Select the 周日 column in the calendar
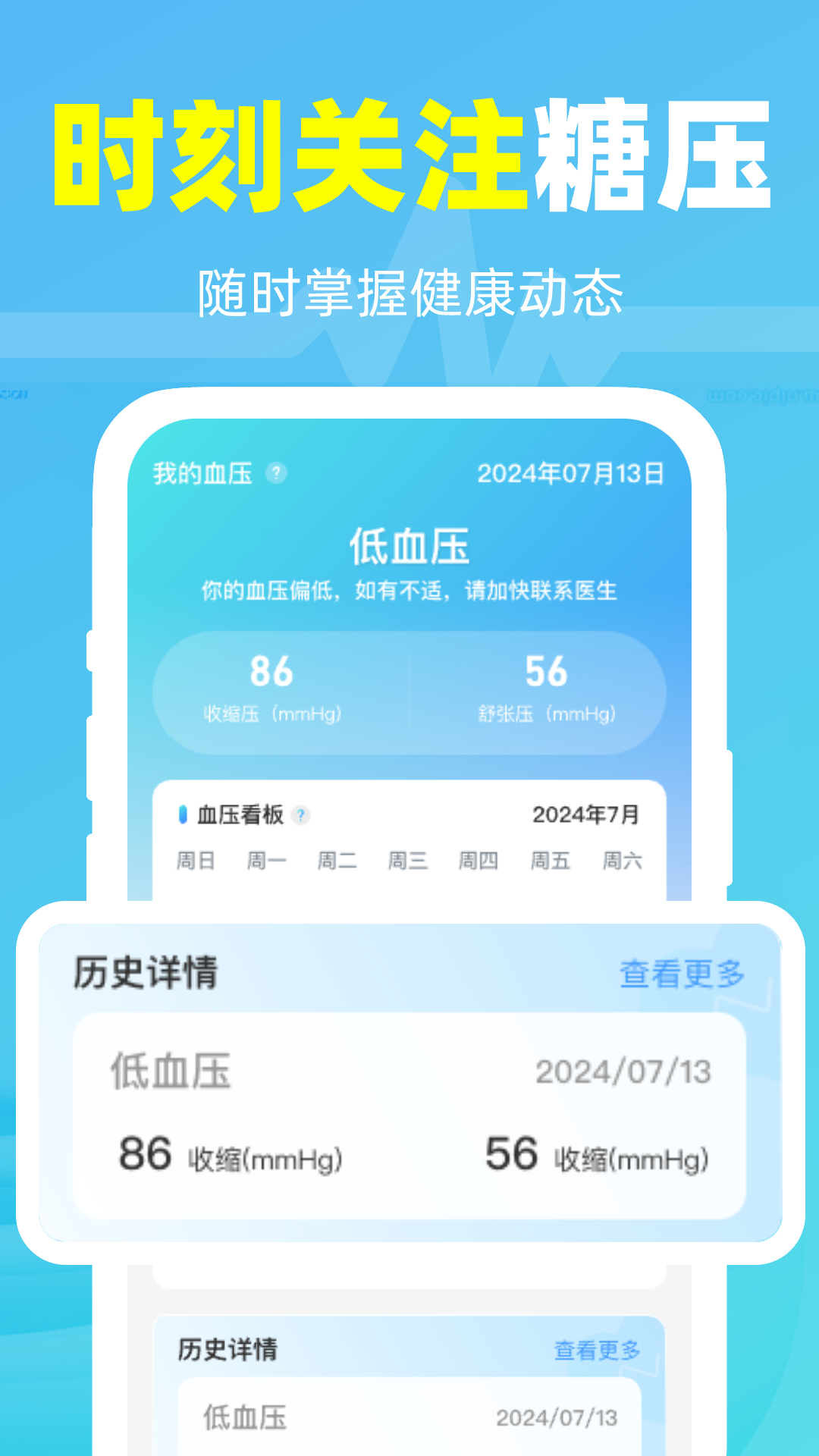Viewport: 819px width, 1456px height. pos(196,861)
